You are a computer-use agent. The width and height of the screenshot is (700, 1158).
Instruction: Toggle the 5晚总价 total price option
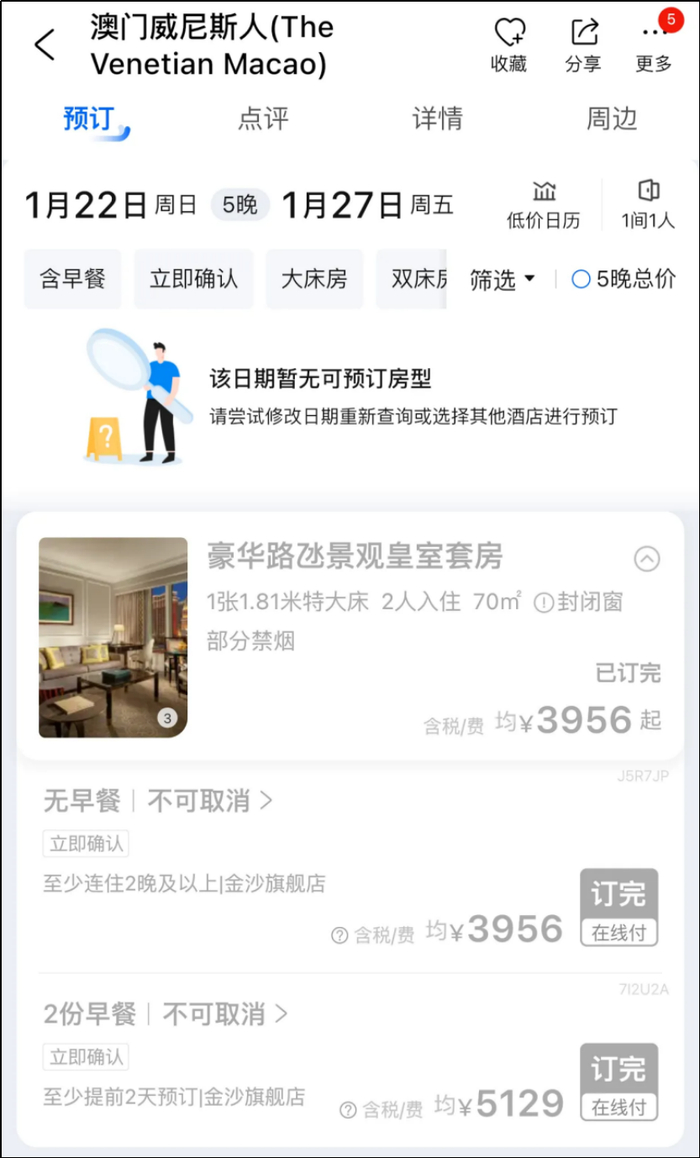click(623, 279)
